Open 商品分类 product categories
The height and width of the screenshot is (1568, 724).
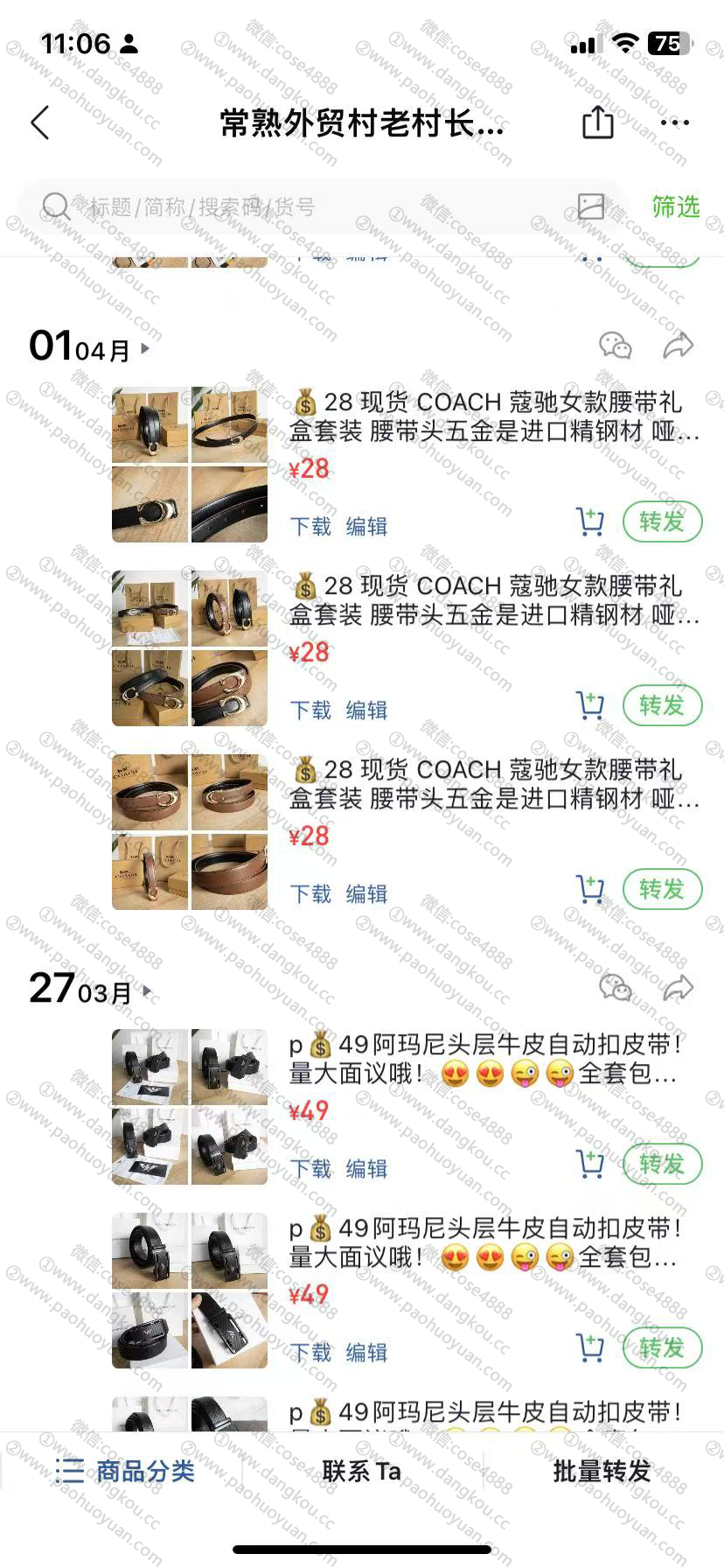[124, 1471]
